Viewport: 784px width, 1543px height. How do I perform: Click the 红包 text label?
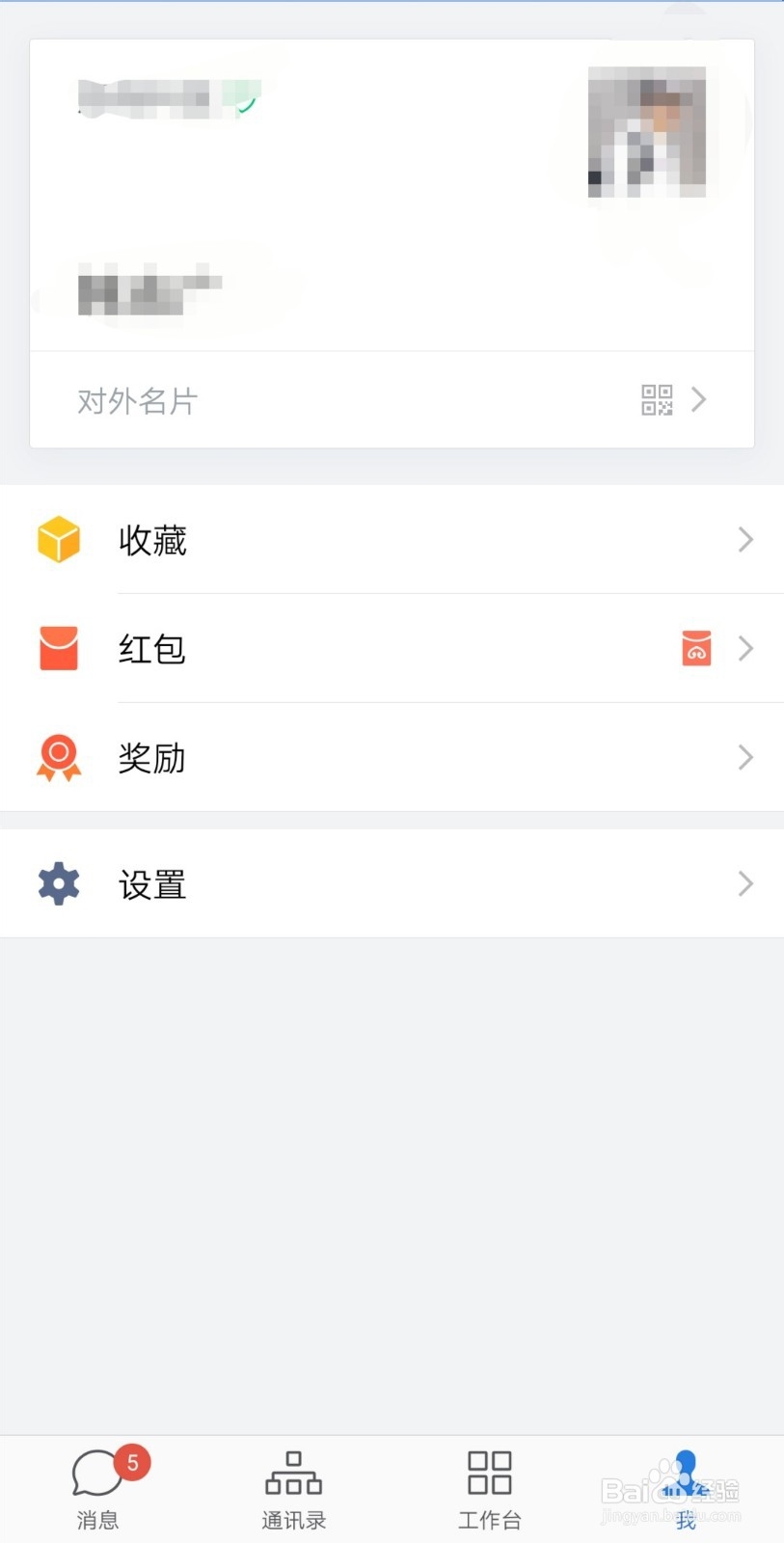click(x=151, y=648)
